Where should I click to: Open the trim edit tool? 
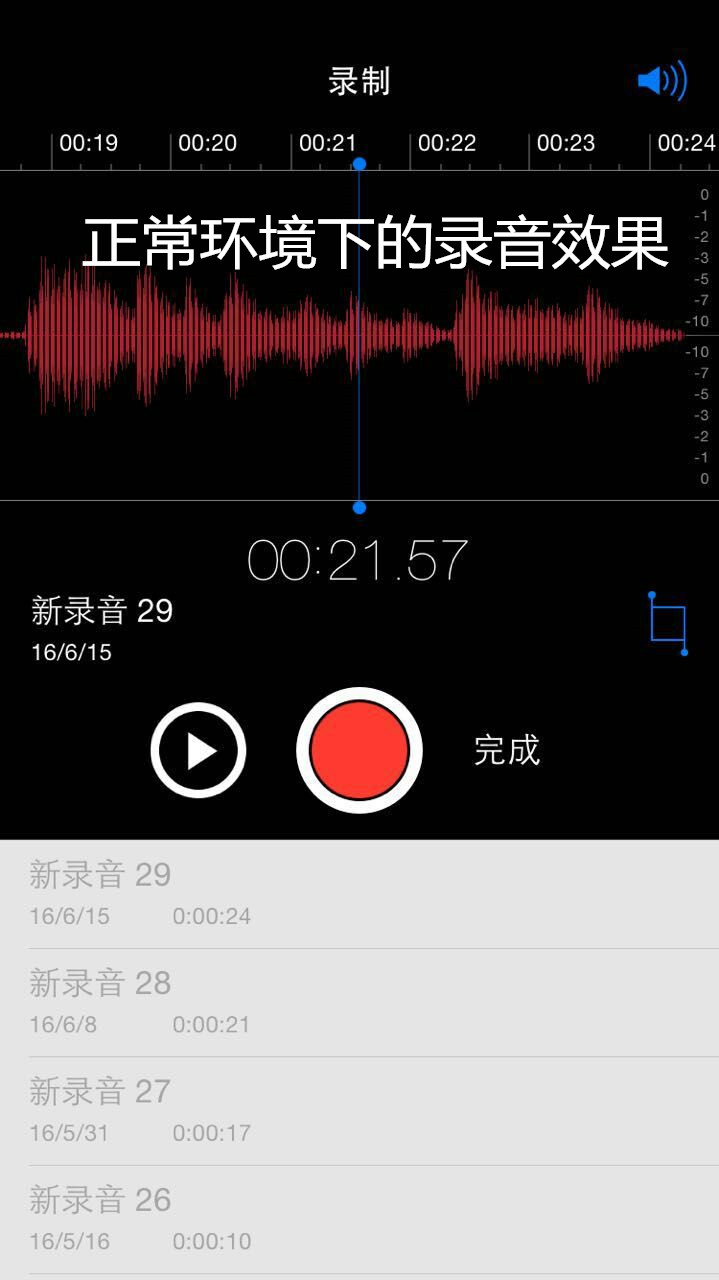[668, 624]
